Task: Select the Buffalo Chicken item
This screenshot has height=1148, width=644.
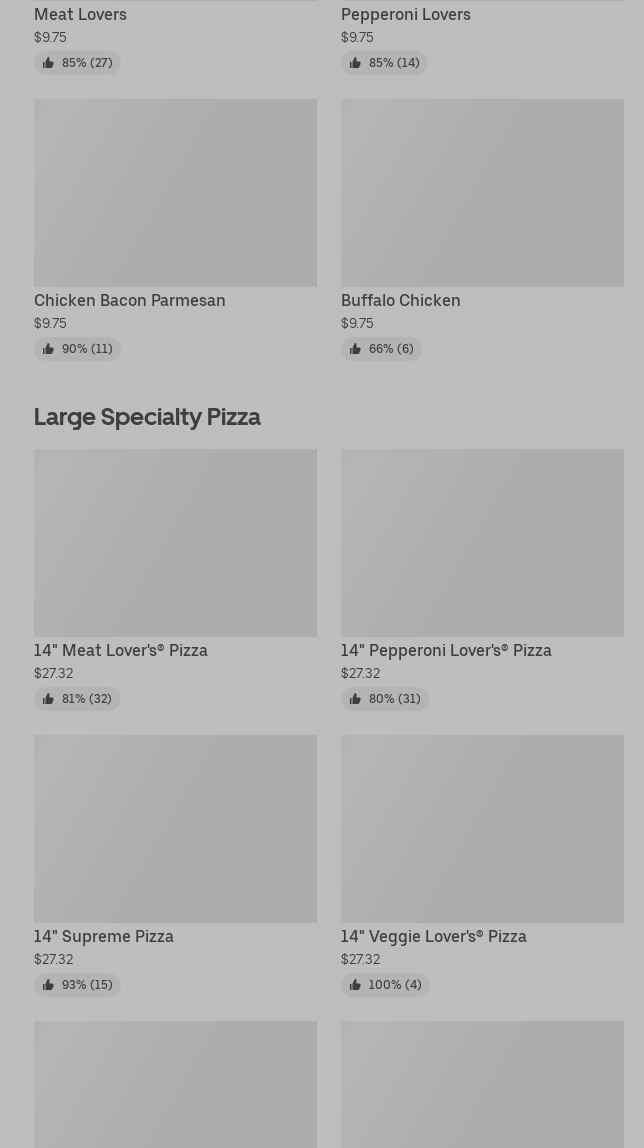Action: click(x=482, y=193)
